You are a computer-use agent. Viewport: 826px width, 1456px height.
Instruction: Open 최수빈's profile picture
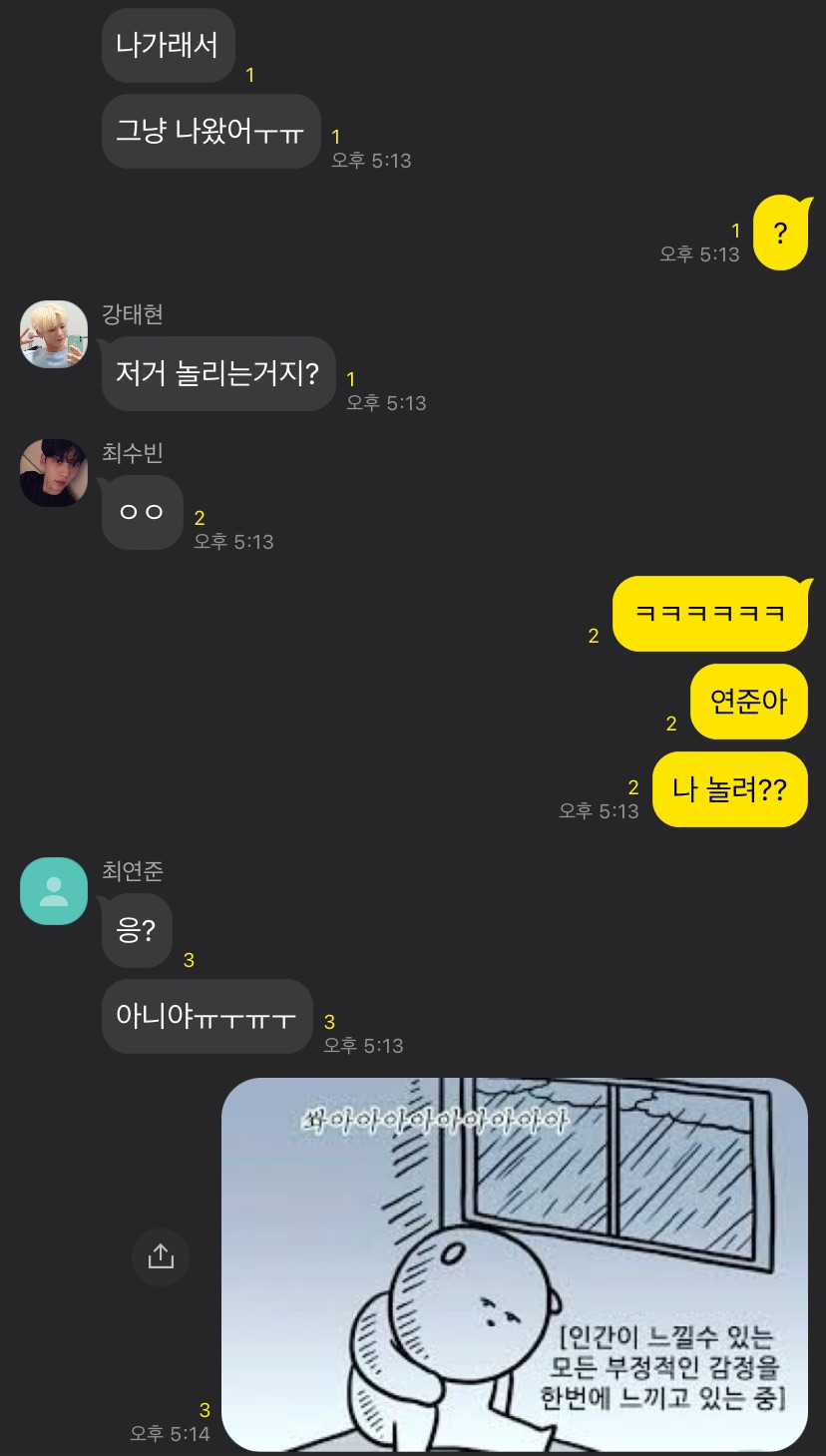tap(54, 472)
